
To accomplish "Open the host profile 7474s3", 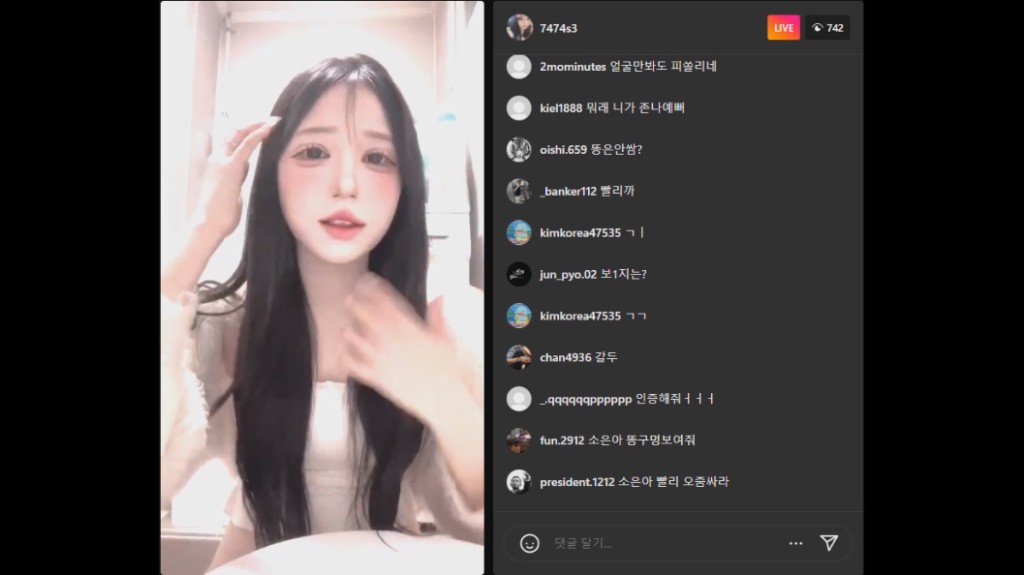I will coord(556,28).
